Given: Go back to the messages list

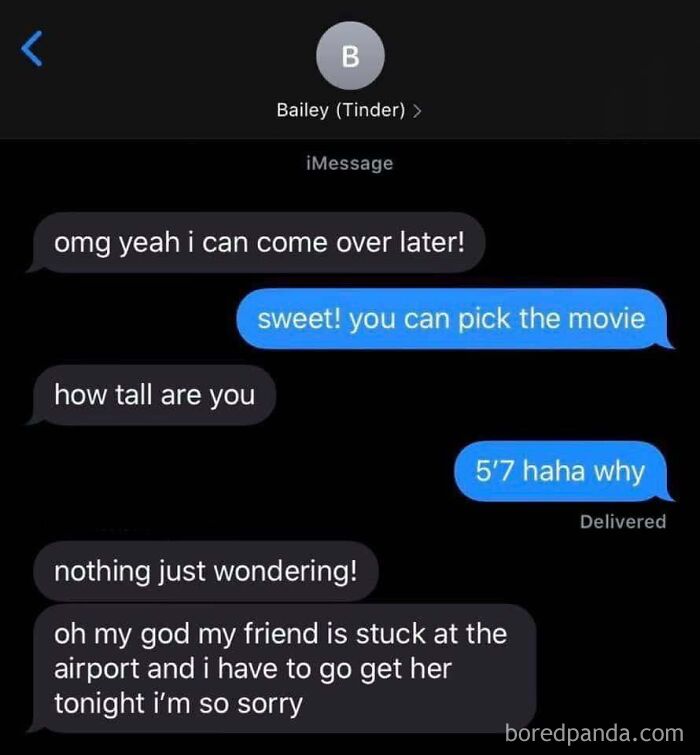Looking at the screenshot, I should pyautogui.click(x=32, y=48).
